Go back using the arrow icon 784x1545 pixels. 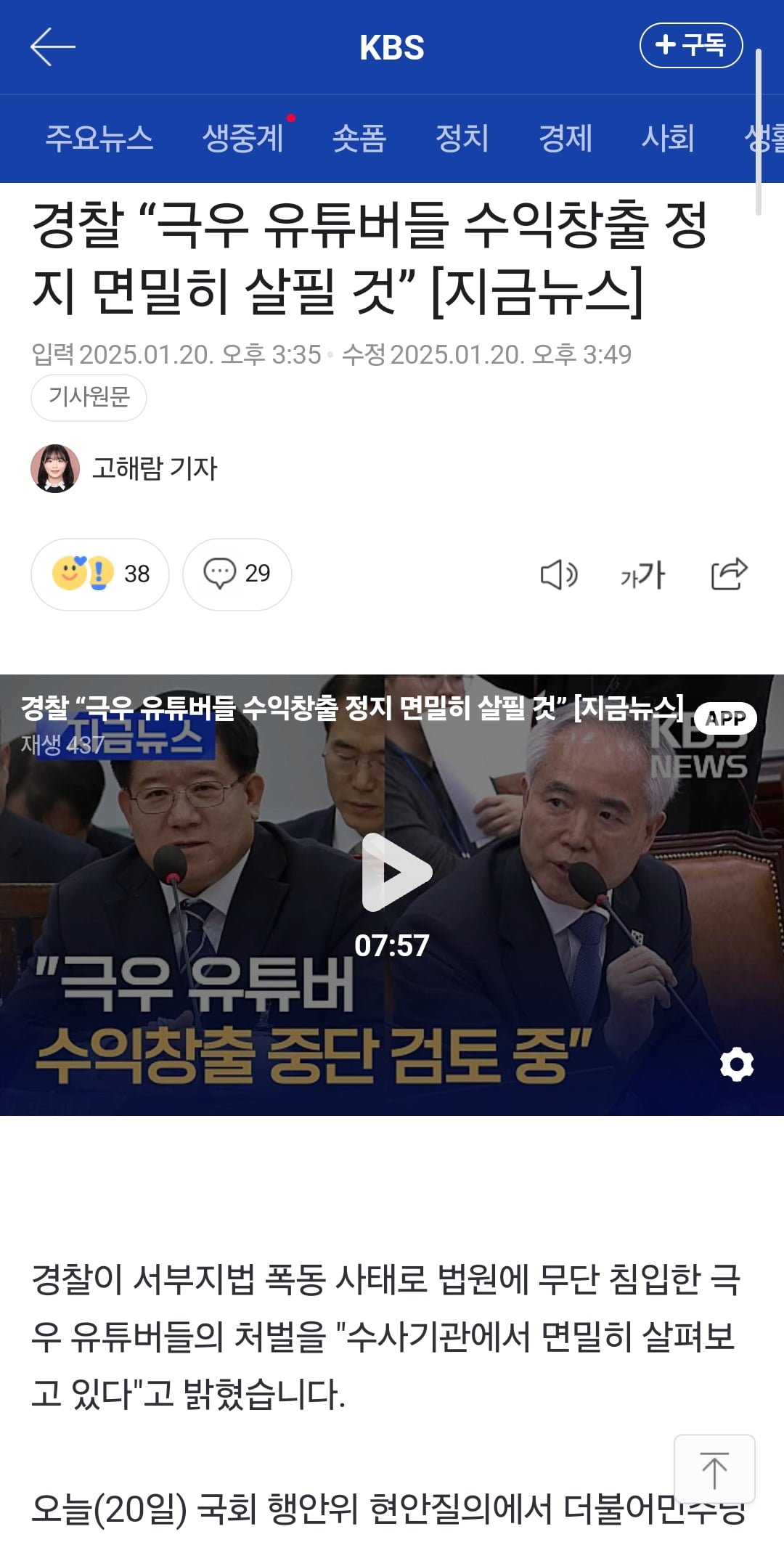pyautogui.click(x=52, y=47)
